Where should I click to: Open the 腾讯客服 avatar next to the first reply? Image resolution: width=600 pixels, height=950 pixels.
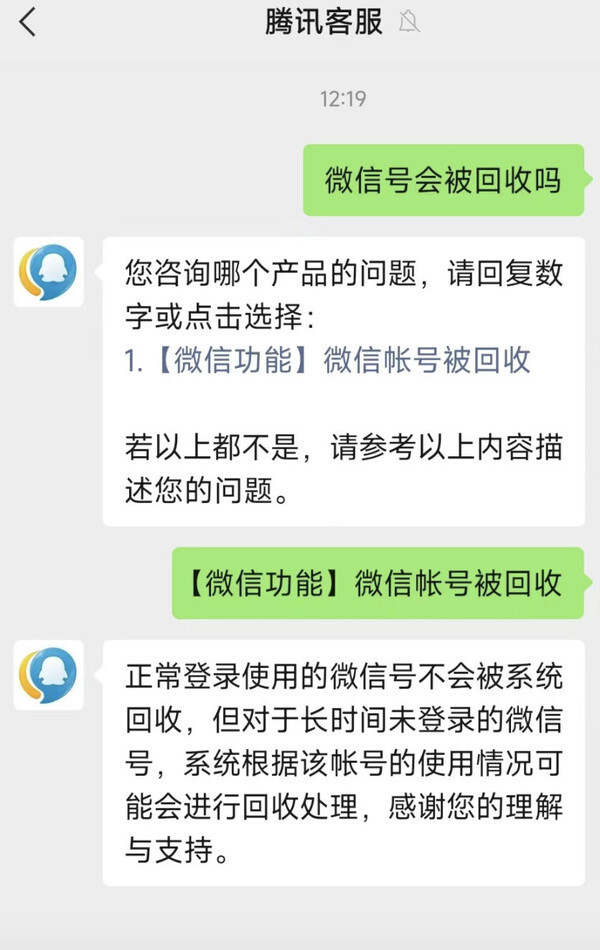48,272
